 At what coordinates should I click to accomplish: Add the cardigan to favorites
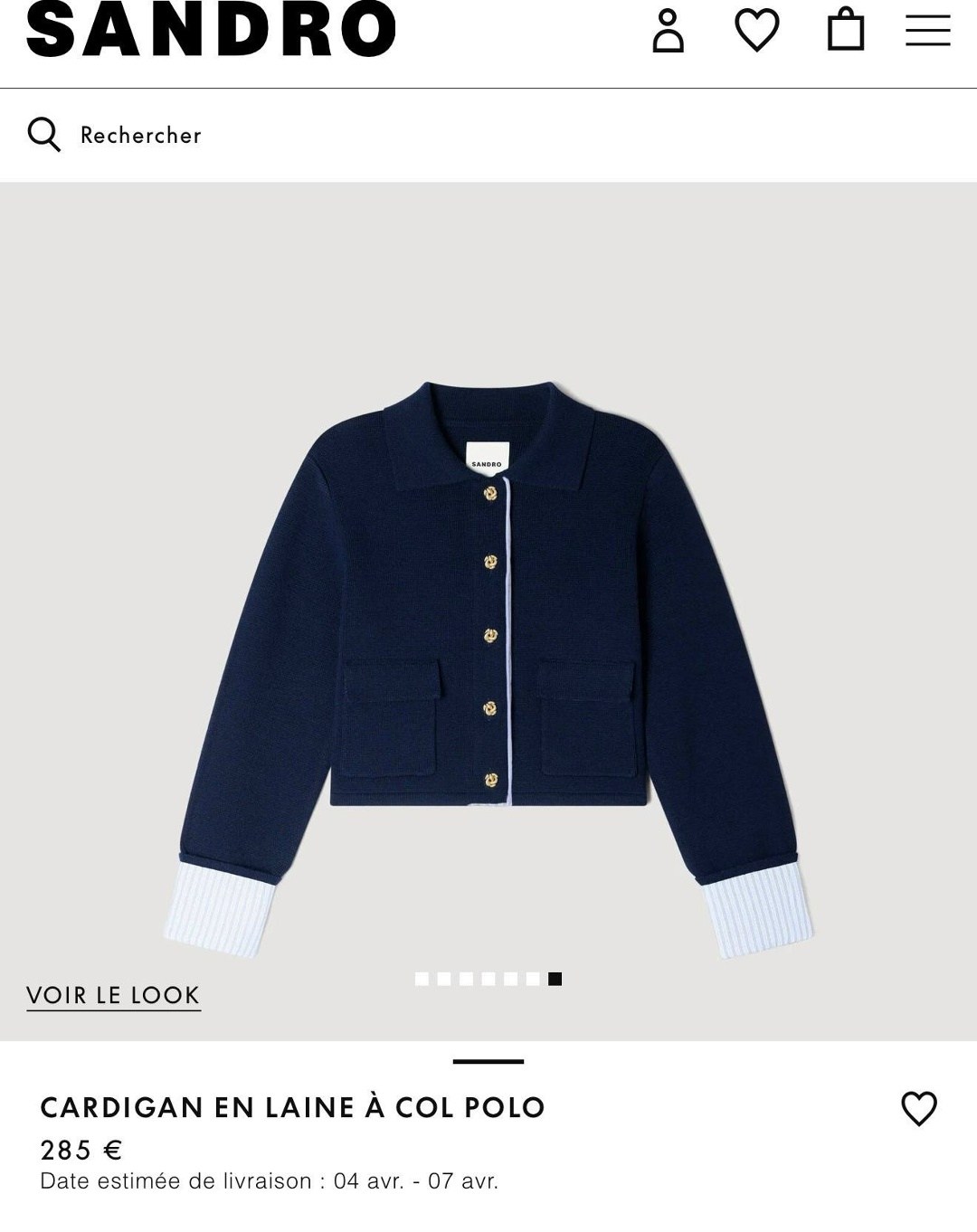coord(918,1109)
